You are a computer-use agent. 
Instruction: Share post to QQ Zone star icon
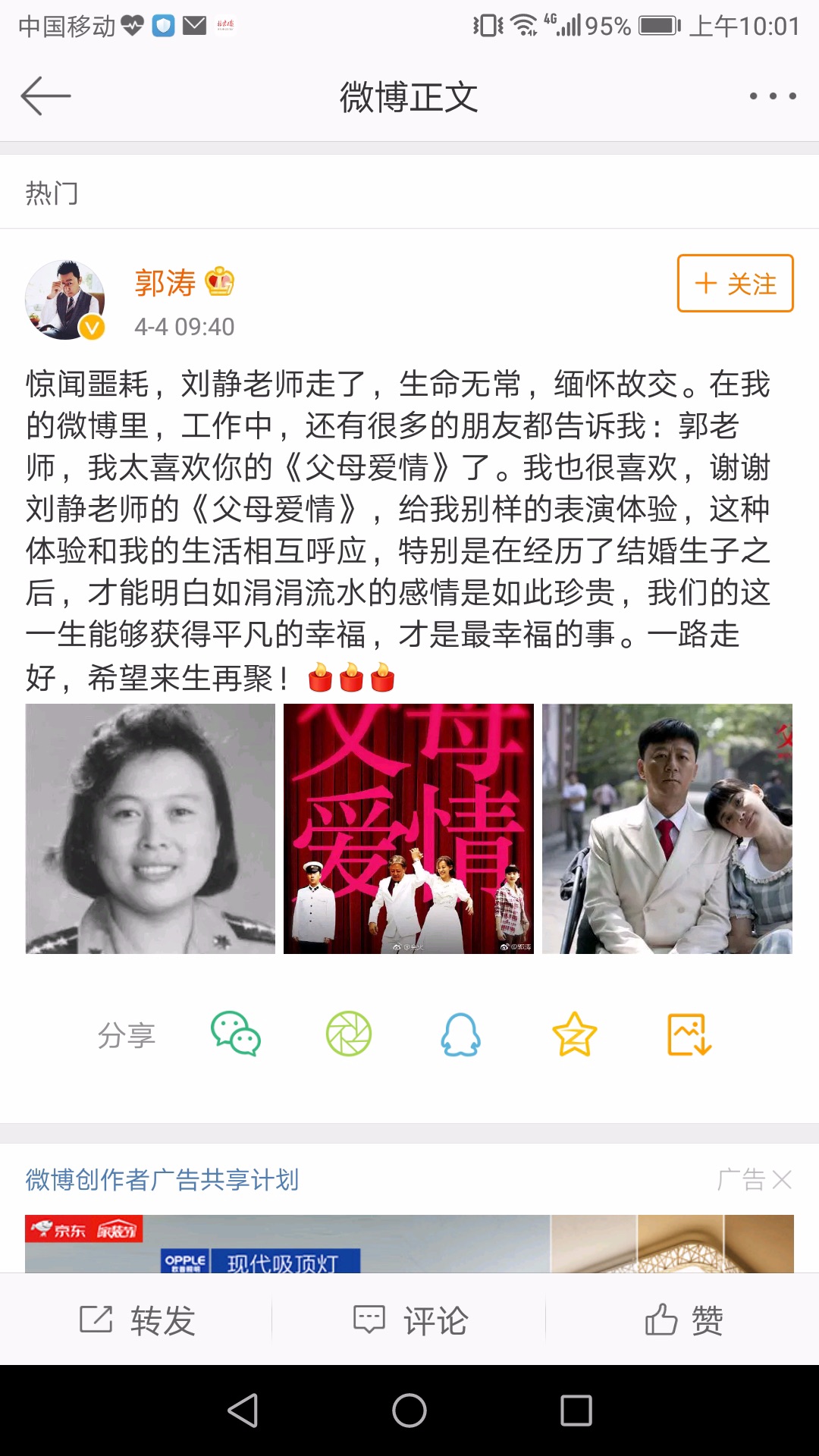[x=574, y=1034]
